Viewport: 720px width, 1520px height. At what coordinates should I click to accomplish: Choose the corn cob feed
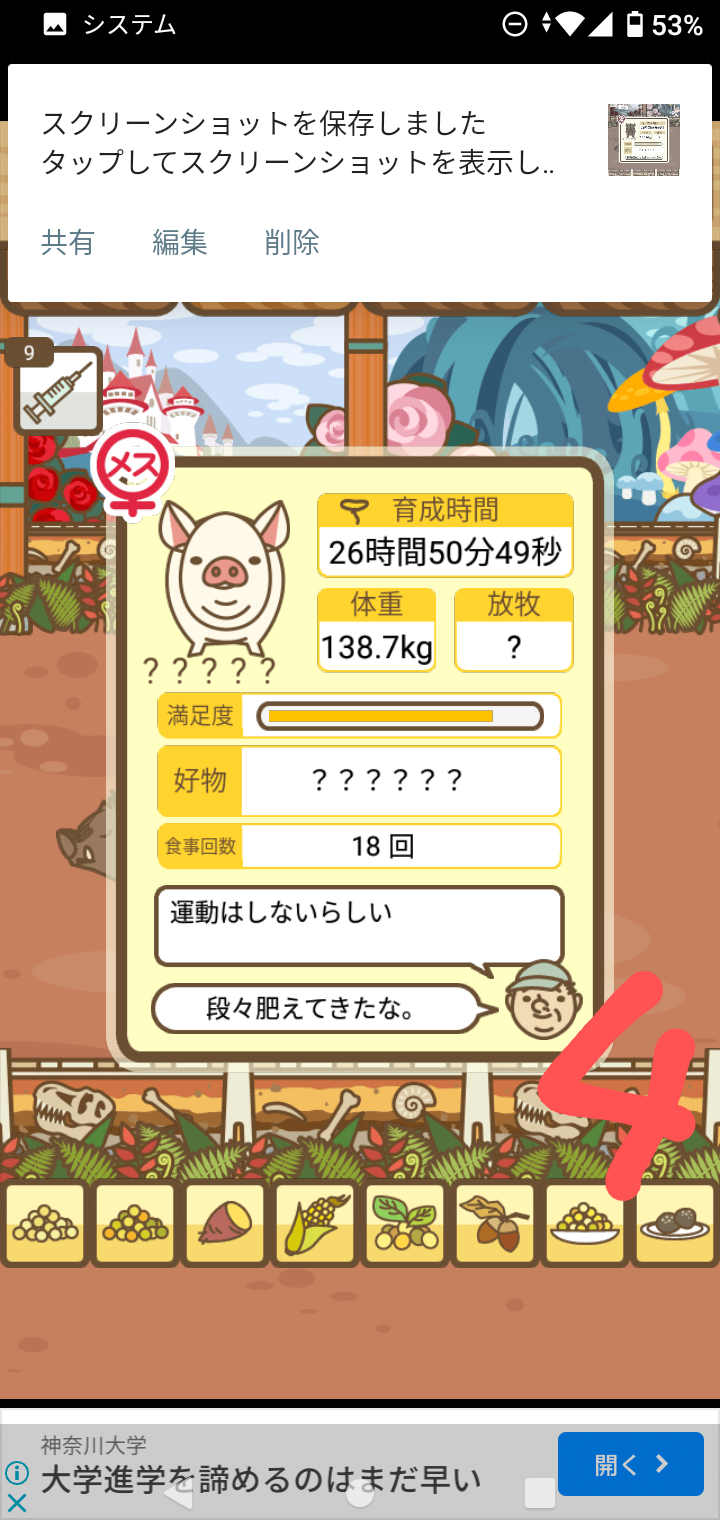pos(314,1223)
